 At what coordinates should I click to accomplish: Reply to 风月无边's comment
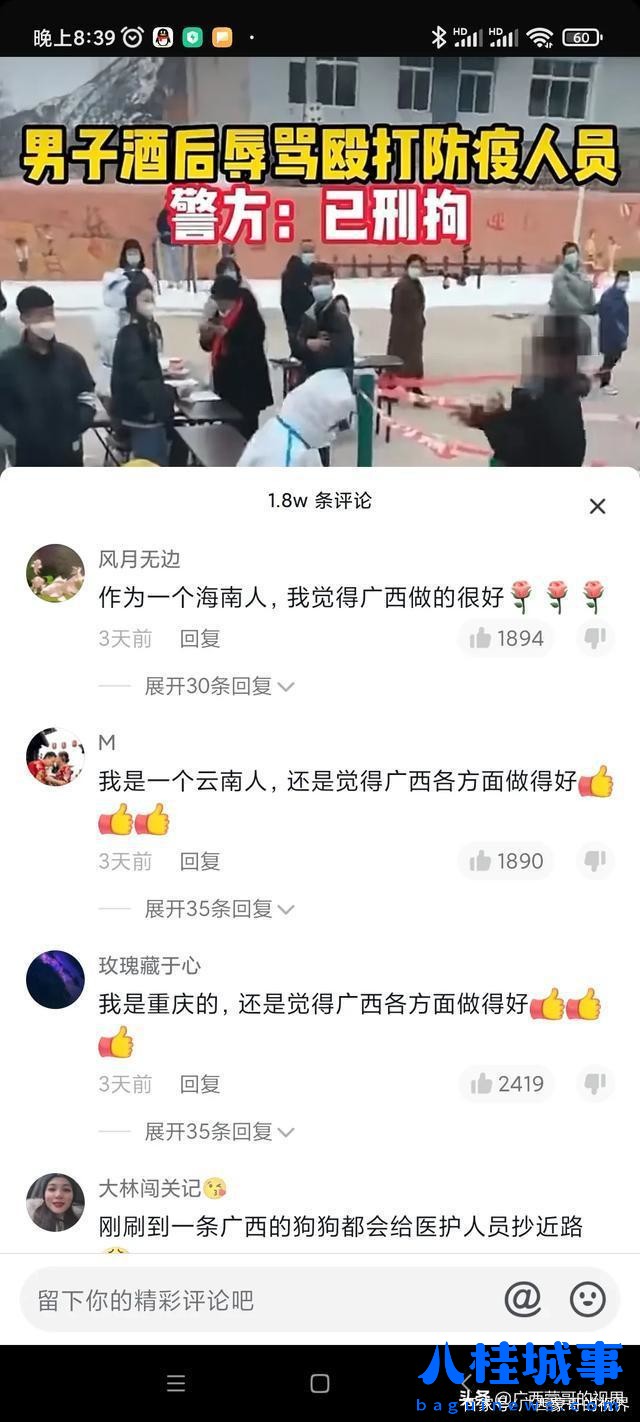[x=199, y=638]
